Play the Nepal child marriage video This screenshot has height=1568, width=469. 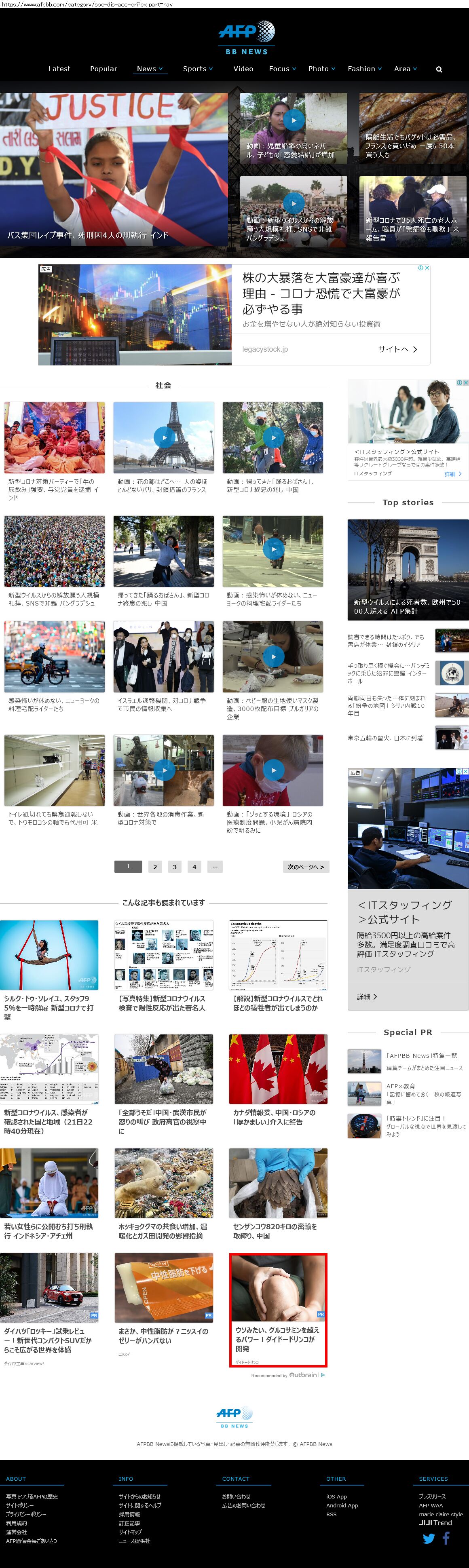(x=294, y=120)
